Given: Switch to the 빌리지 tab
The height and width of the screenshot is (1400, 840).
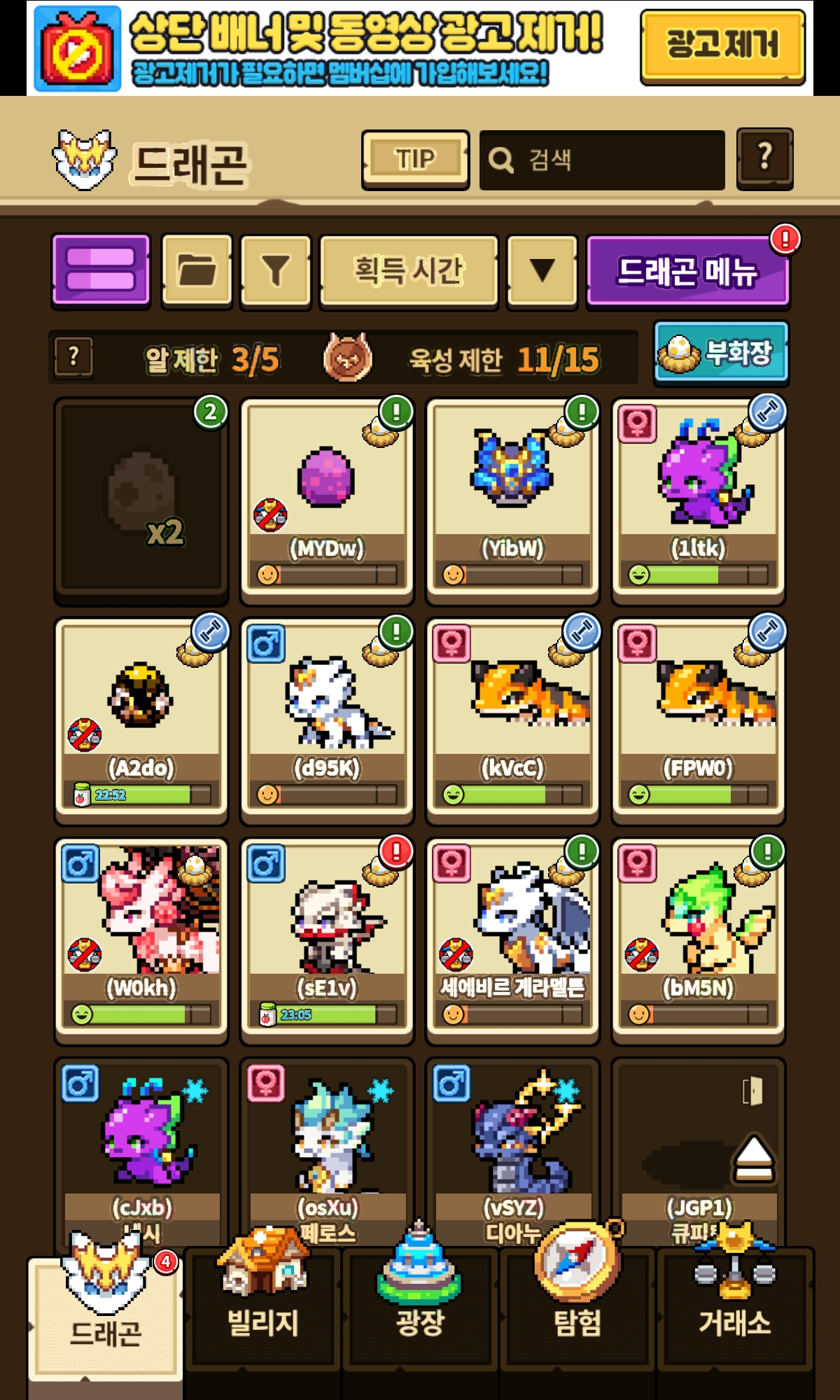Looking at the screenshot, I should point(262,1309).
